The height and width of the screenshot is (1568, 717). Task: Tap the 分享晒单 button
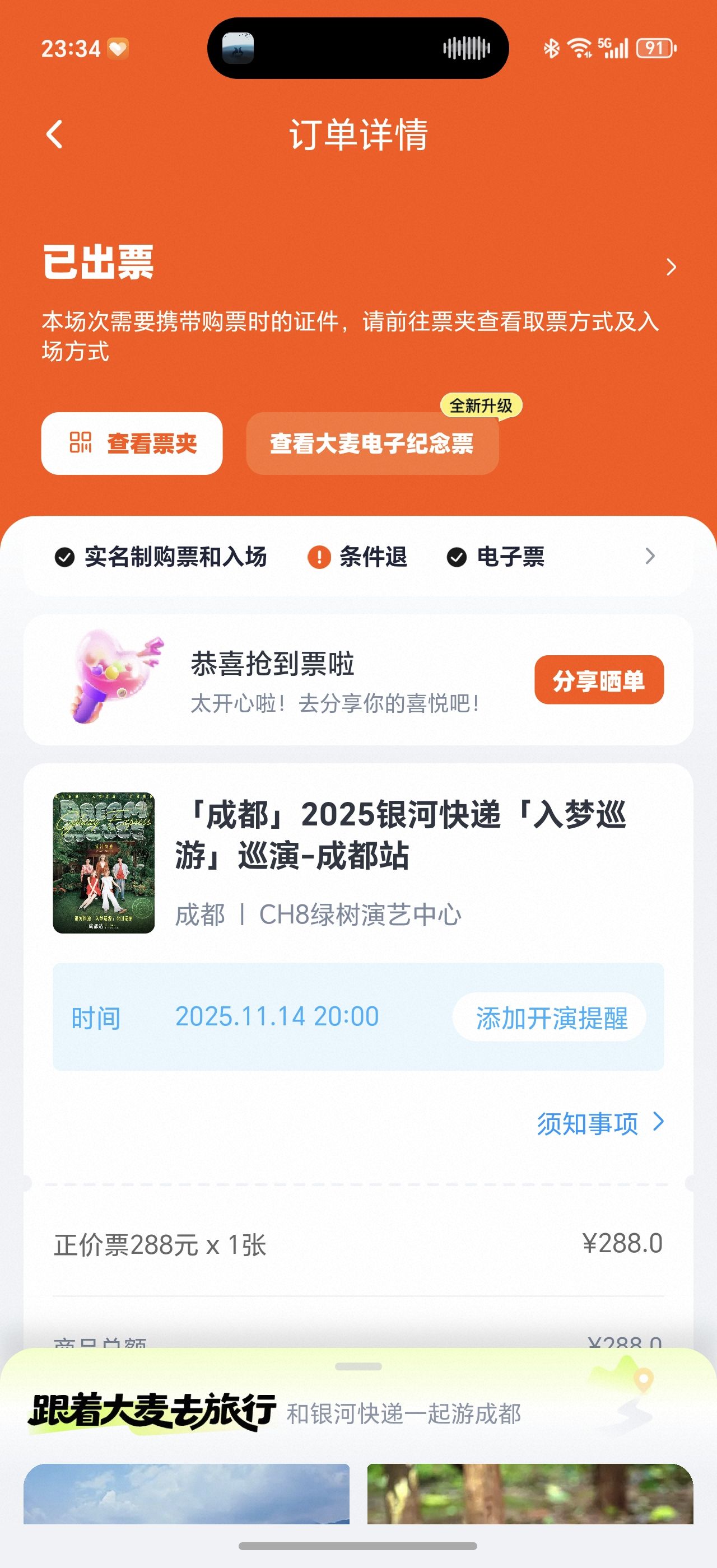pos(598,680)
